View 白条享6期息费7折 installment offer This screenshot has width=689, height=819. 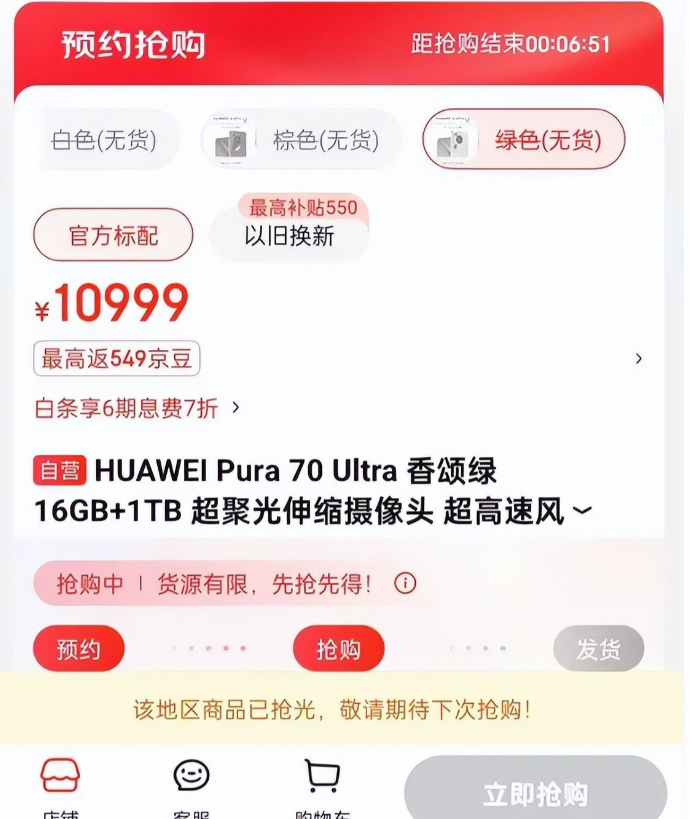[137, 408]
